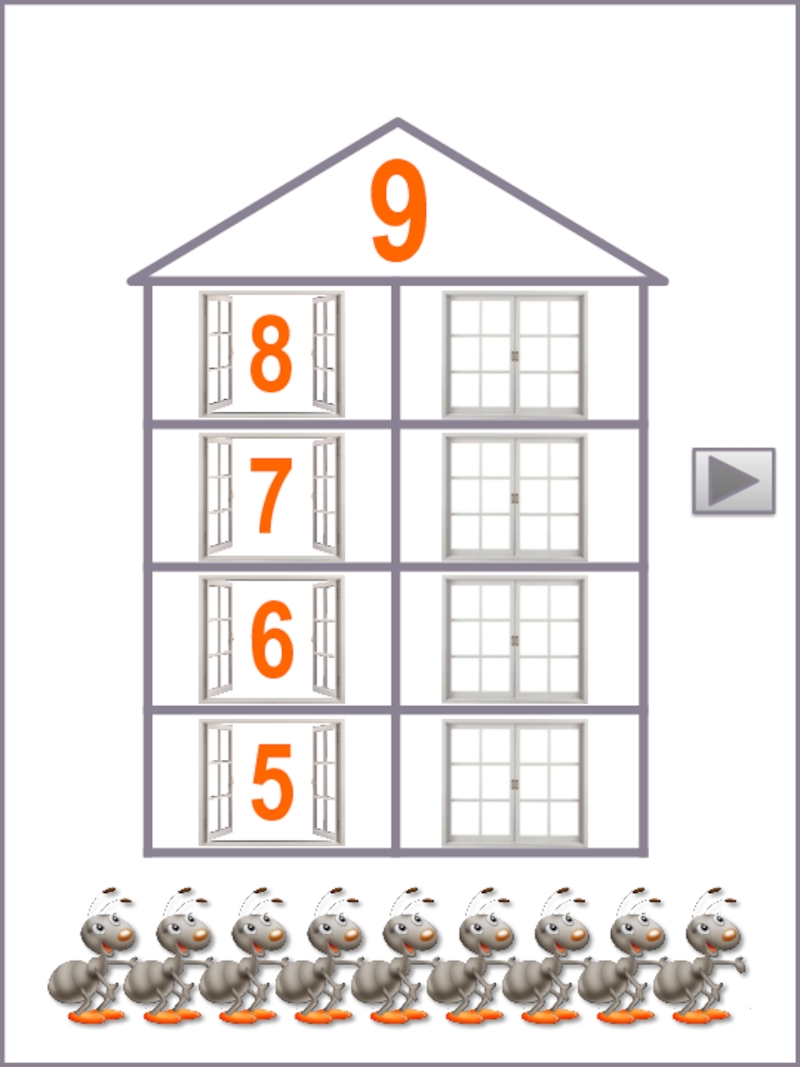Tap the next arrow button
Screen dimensions: 800x1067
[733, 481]
